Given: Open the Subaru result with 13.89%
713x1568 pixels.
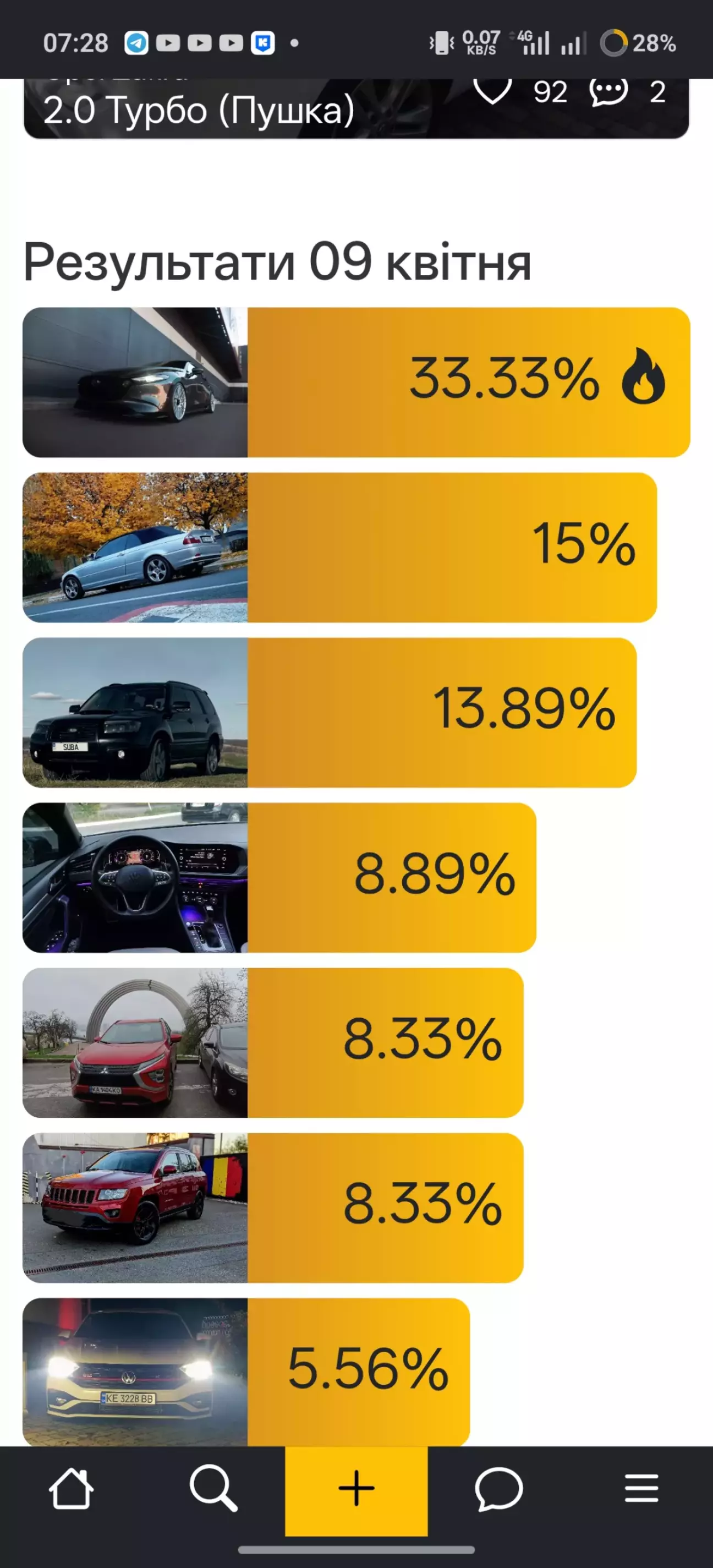Looking at the screenshot, I should (x=329, y=712).
